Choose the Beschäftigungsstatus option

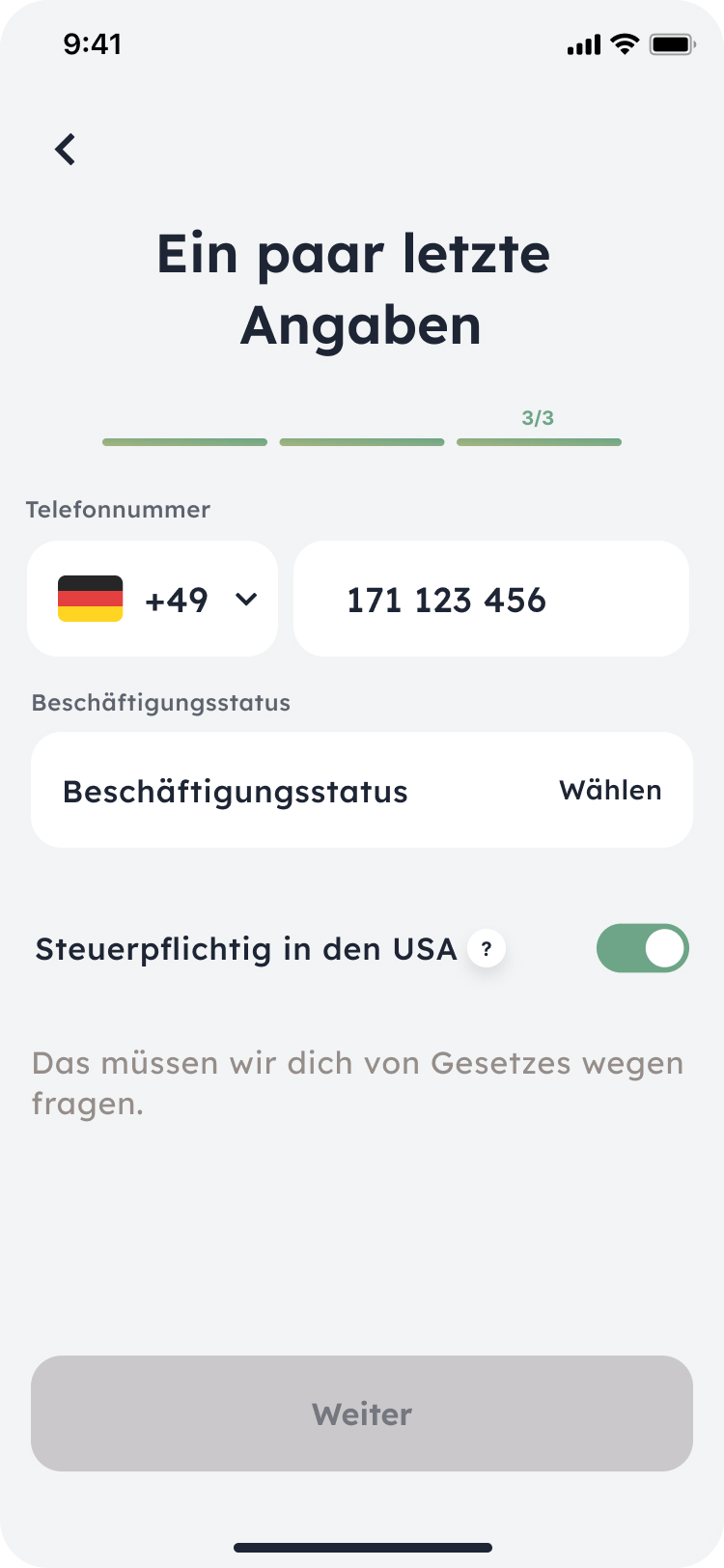pos(362,790)
